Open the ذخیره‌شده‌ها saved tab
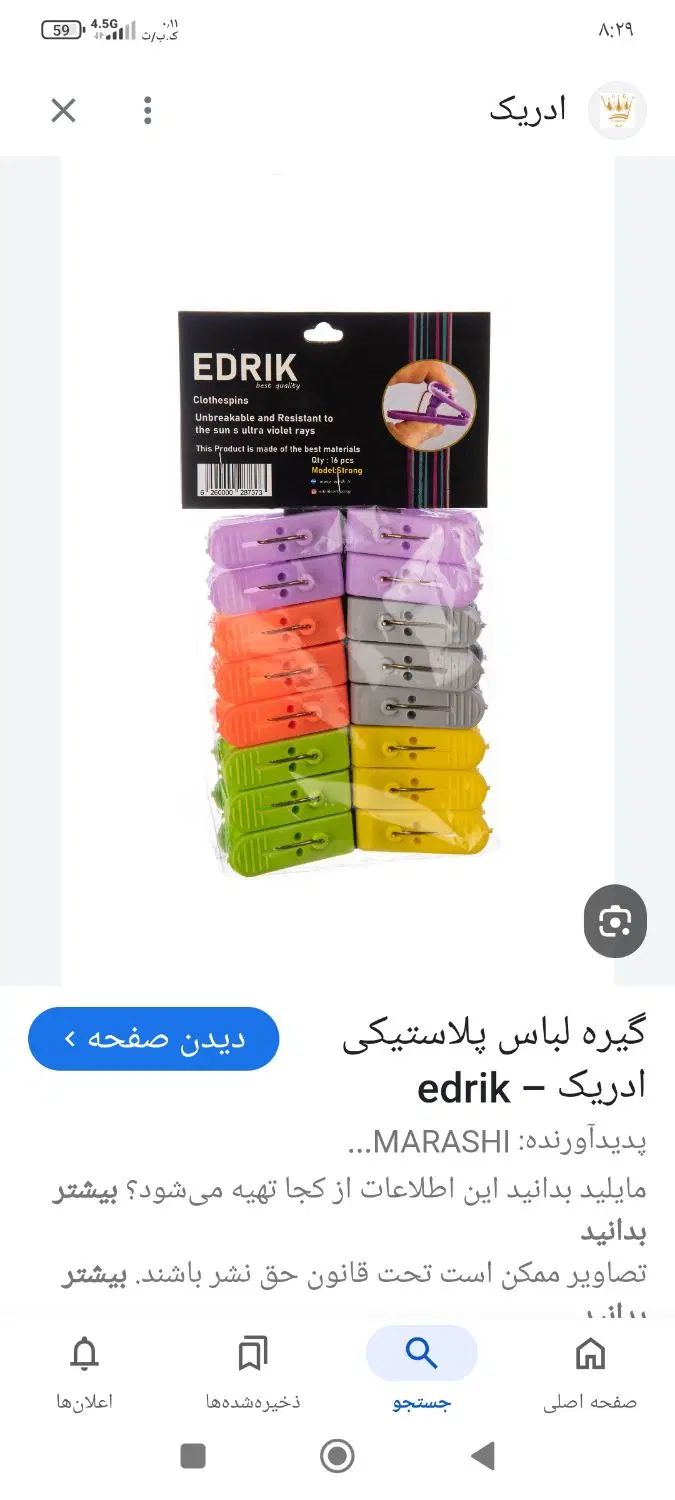Screen dimensions: 675x1500 [x=253, y=1372]
